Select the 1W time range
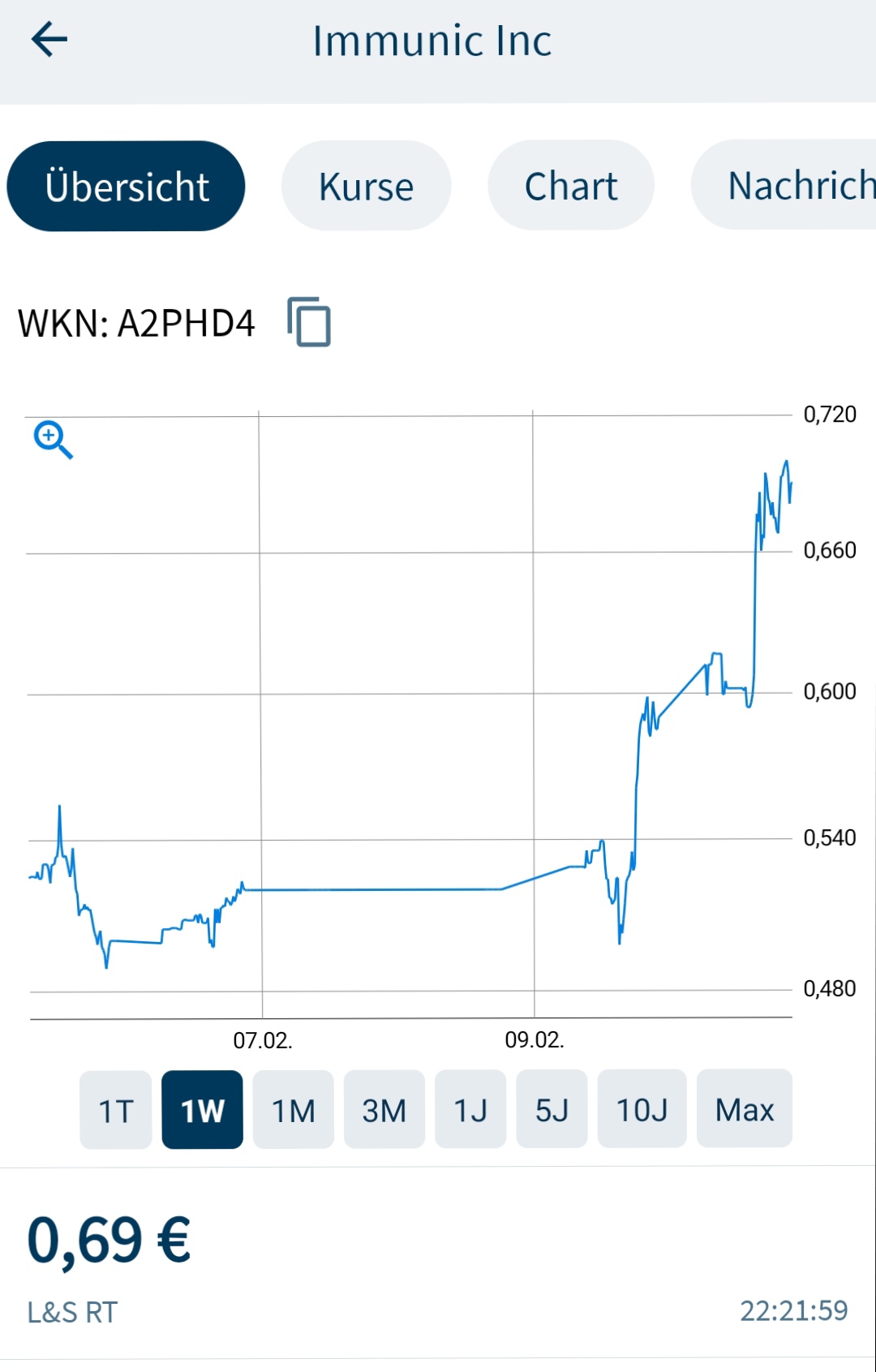The height and width of the screenshot is (1372, 876). click(x=202, y=1110)
